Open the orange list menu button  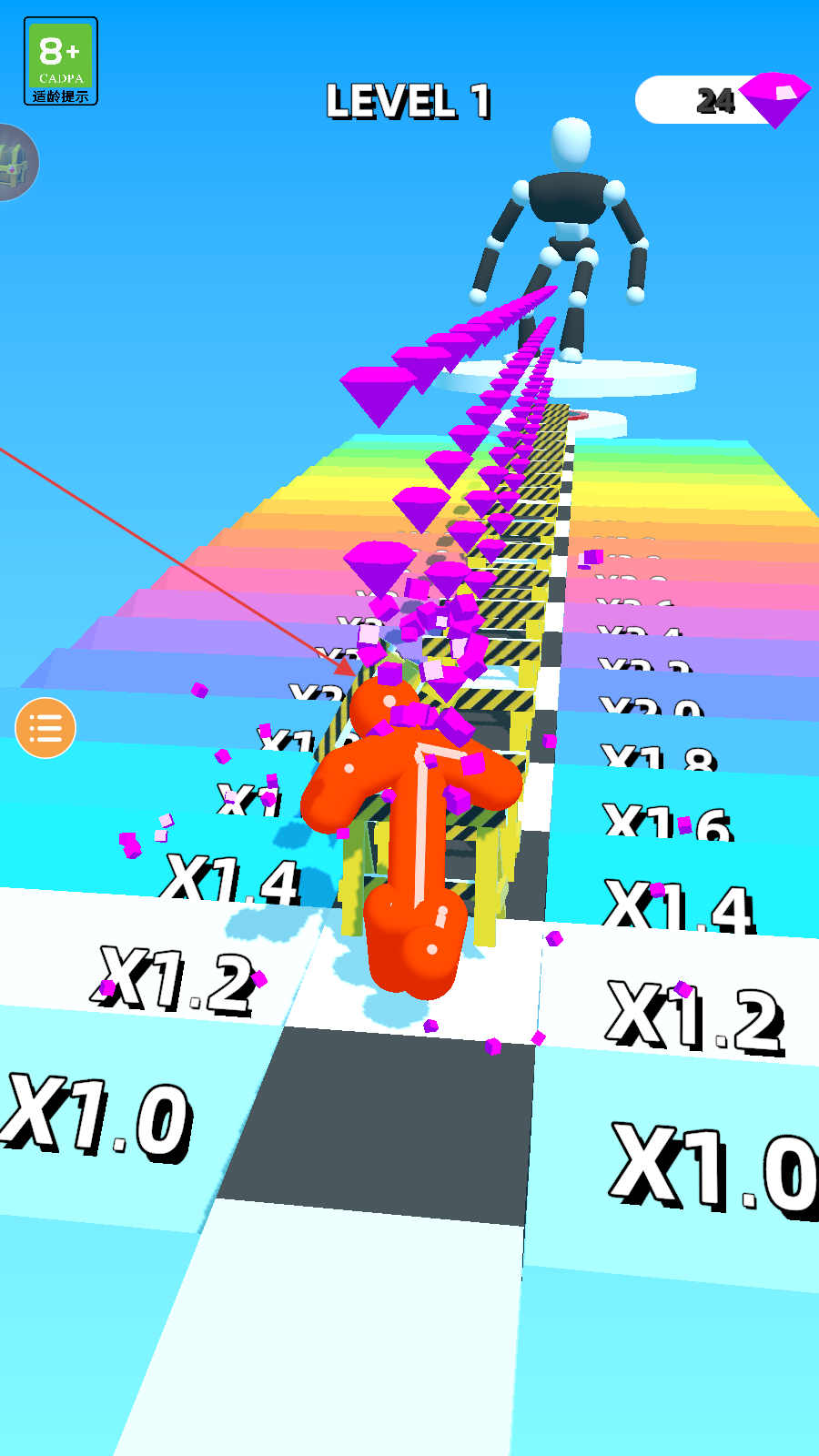click(45, 728)
